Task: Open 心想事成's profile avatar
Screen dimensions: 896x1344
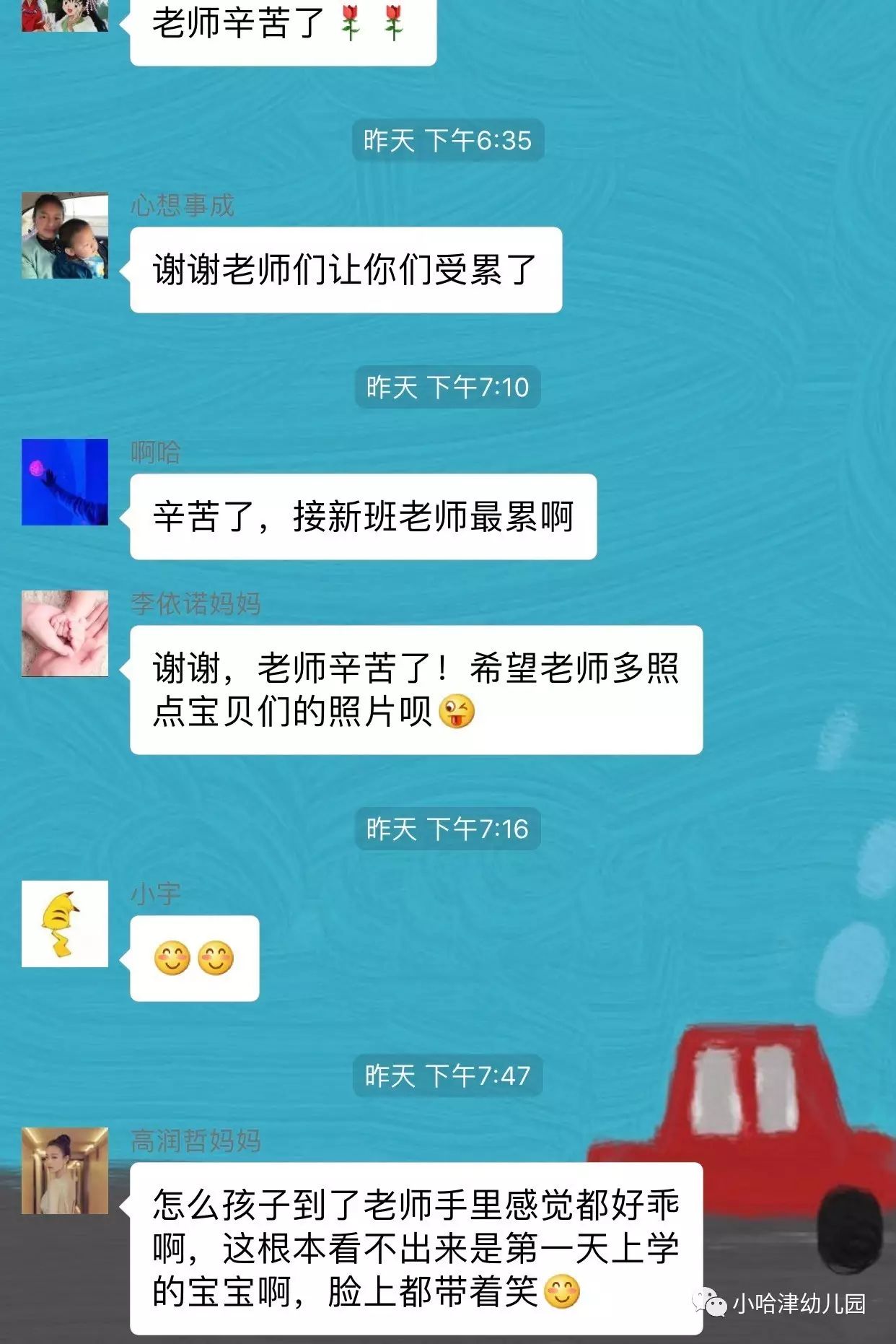Action: (65, 235)
